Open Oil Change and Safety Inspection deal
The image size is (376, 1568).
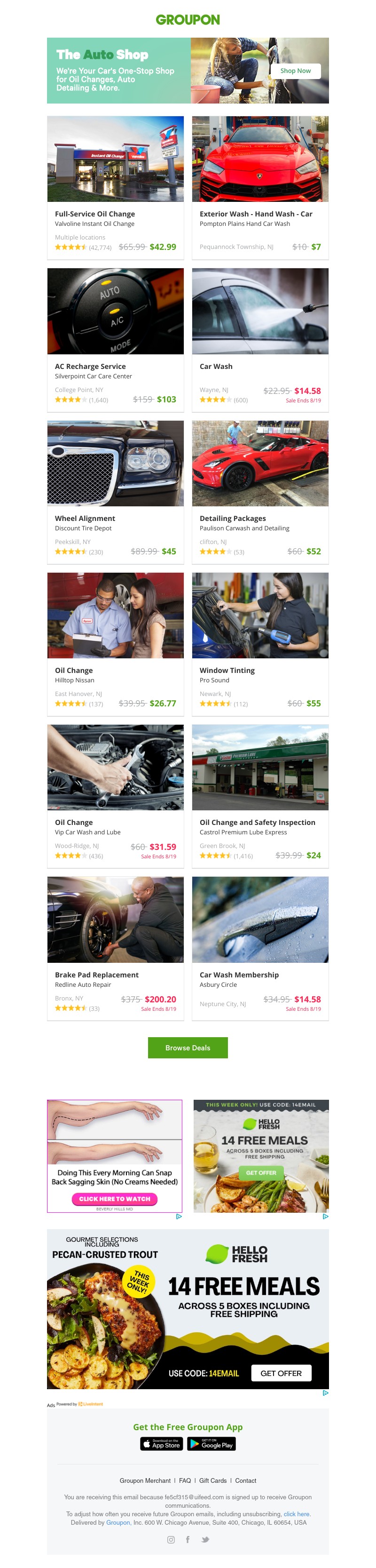(x=258, y=822)
